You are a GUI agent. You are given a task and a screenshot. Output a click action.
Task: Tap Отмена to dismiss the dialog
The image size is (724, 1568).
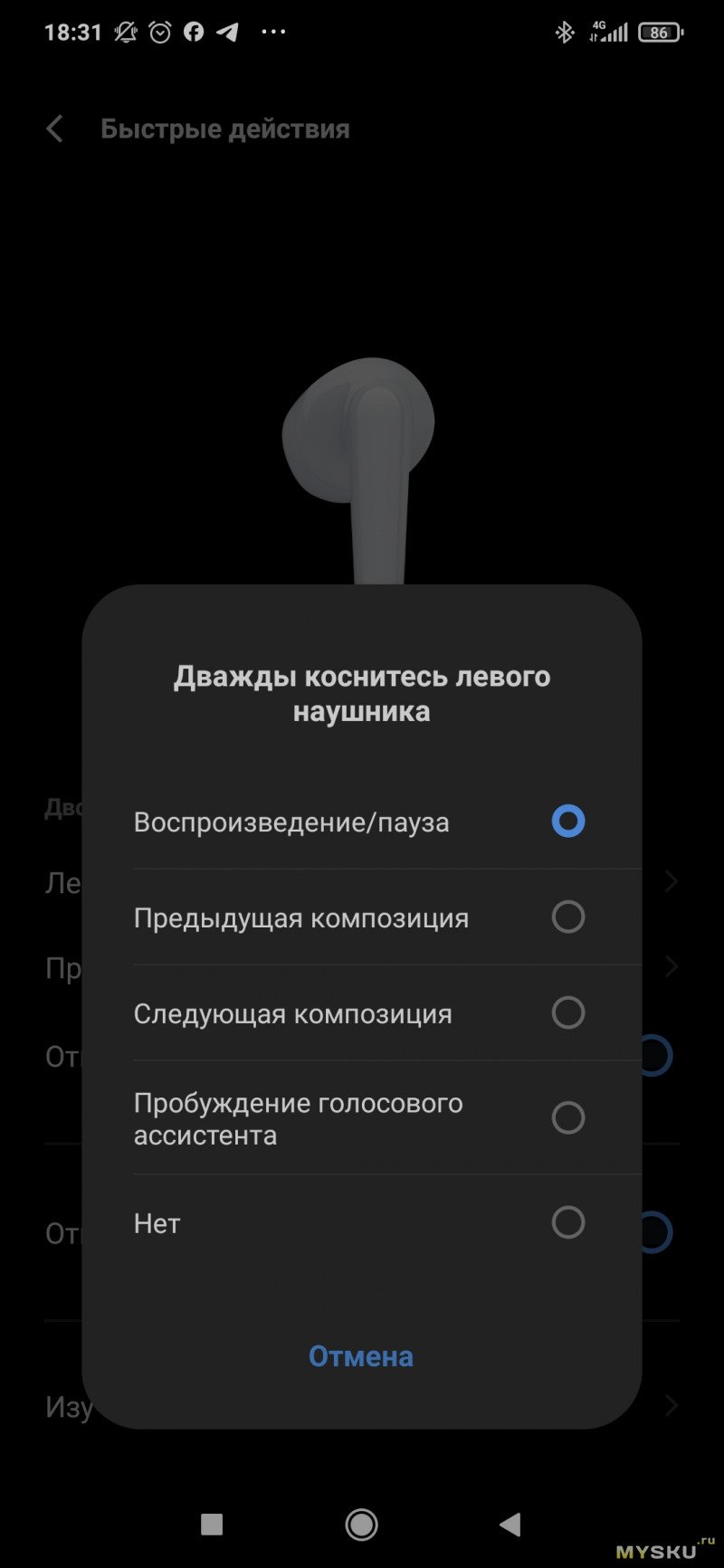(361, 1356)
